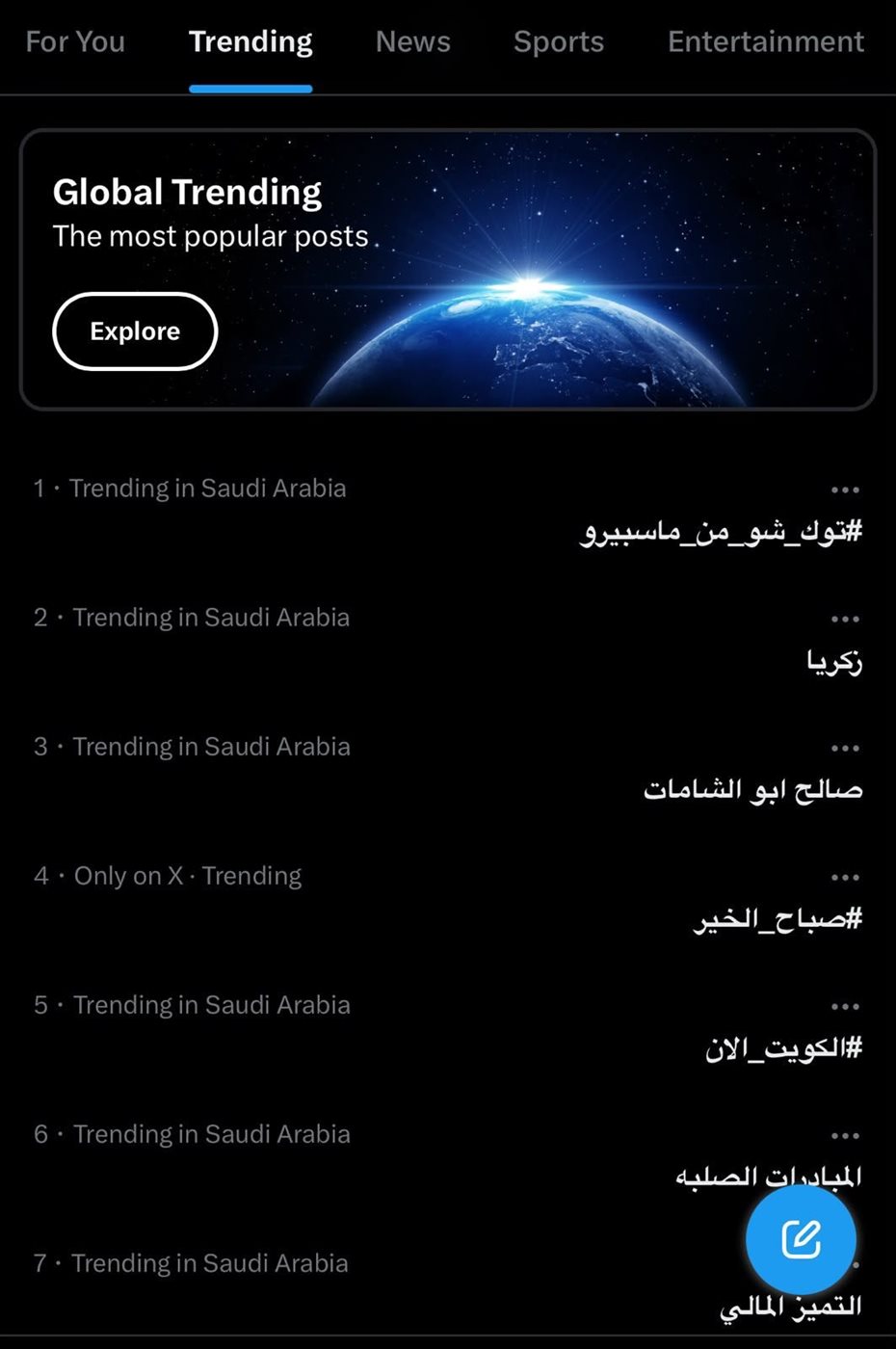Switch to the For You tab
This screenshot has height=1349, width=896.
(x=75, y=41)
